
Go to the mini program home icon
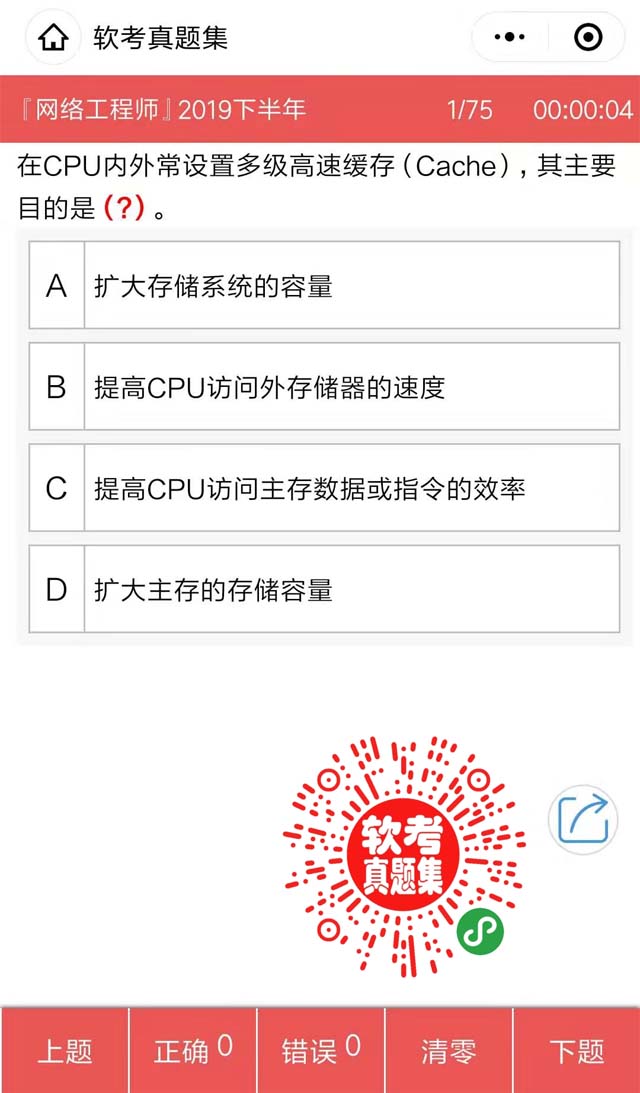coord(53,38)
